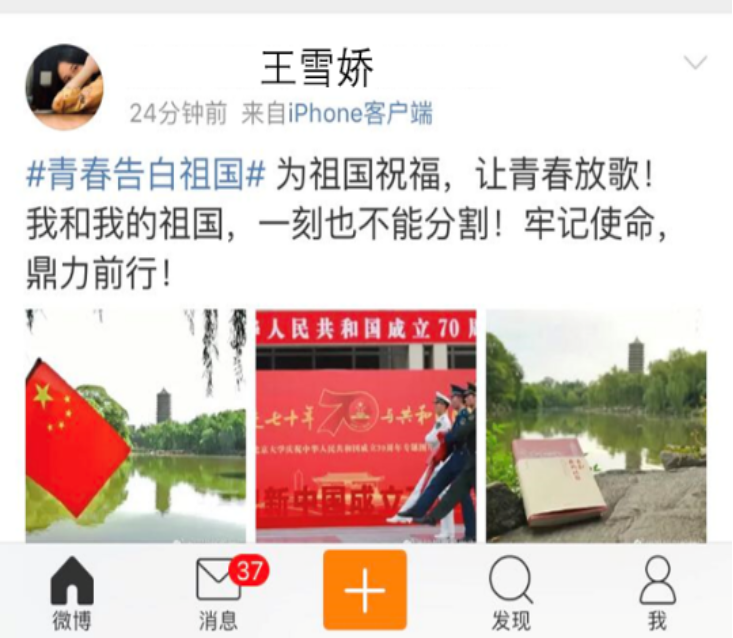The width and height of the screenshot is (733, 638).
Task: View the national flag lake photo
Action: point(135,425)
